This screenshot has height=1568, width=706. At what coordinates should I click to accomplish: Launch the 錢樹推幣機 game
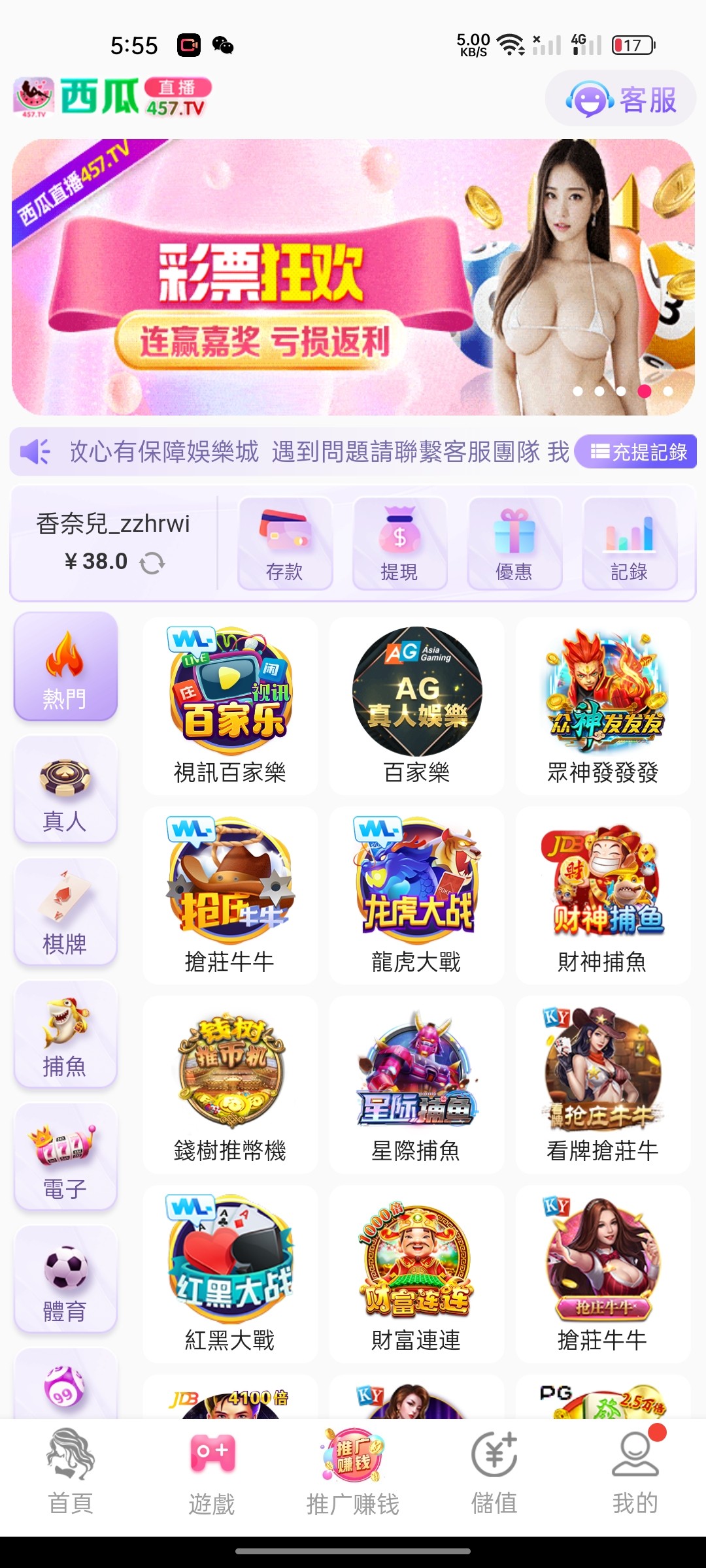click(x=230, y=1085)
